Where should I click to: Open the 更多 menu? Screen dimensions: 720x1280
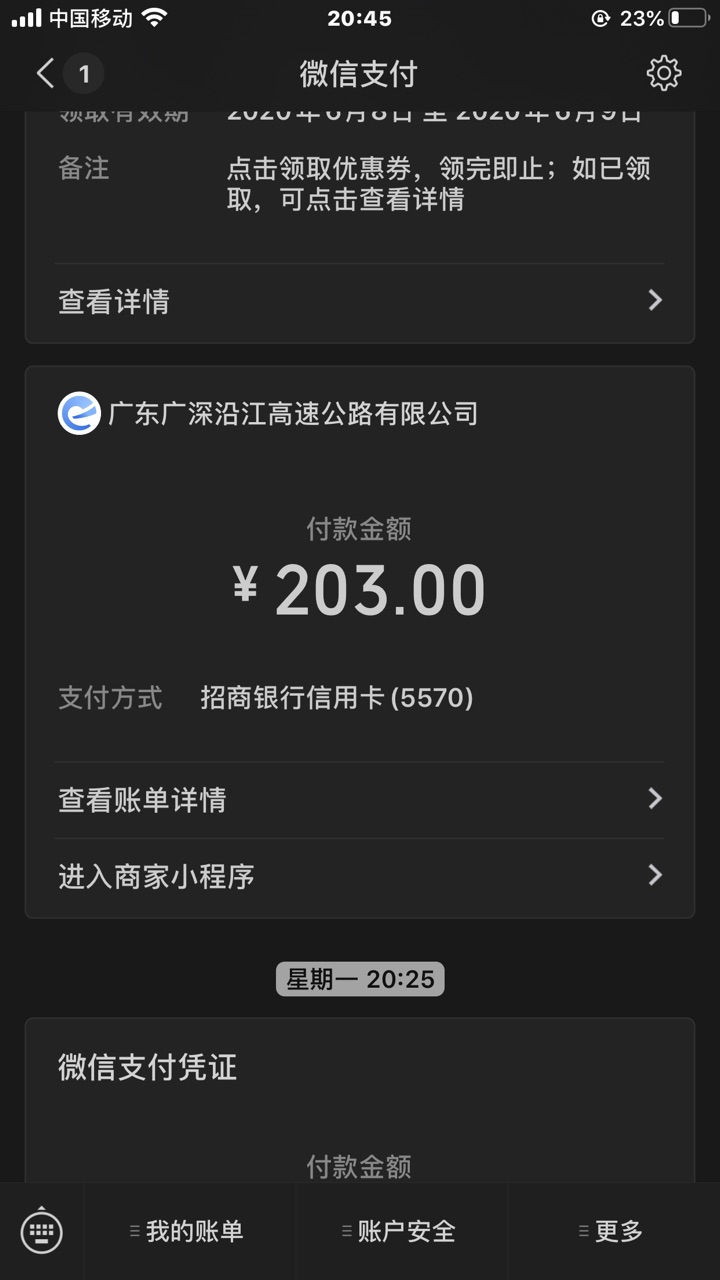click(x=614, y=1232)
